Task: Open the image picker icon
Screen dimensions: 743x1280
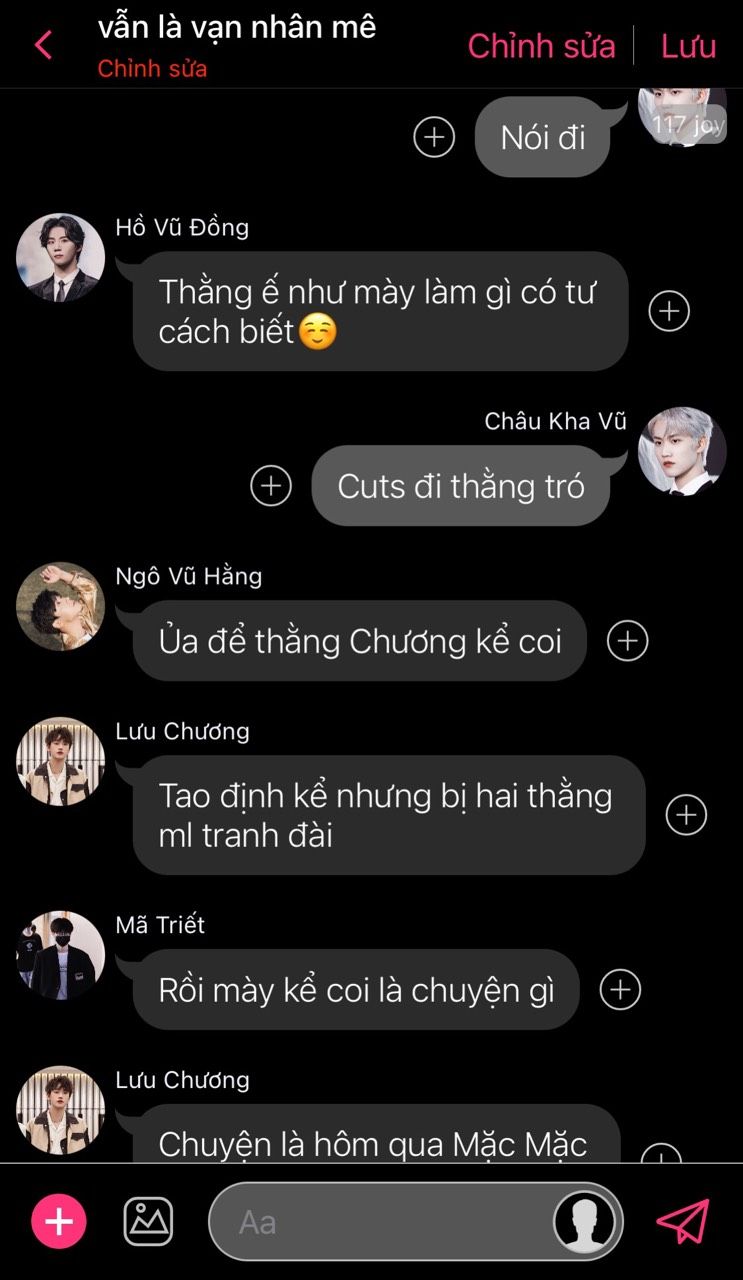Action: [148, 1222]
